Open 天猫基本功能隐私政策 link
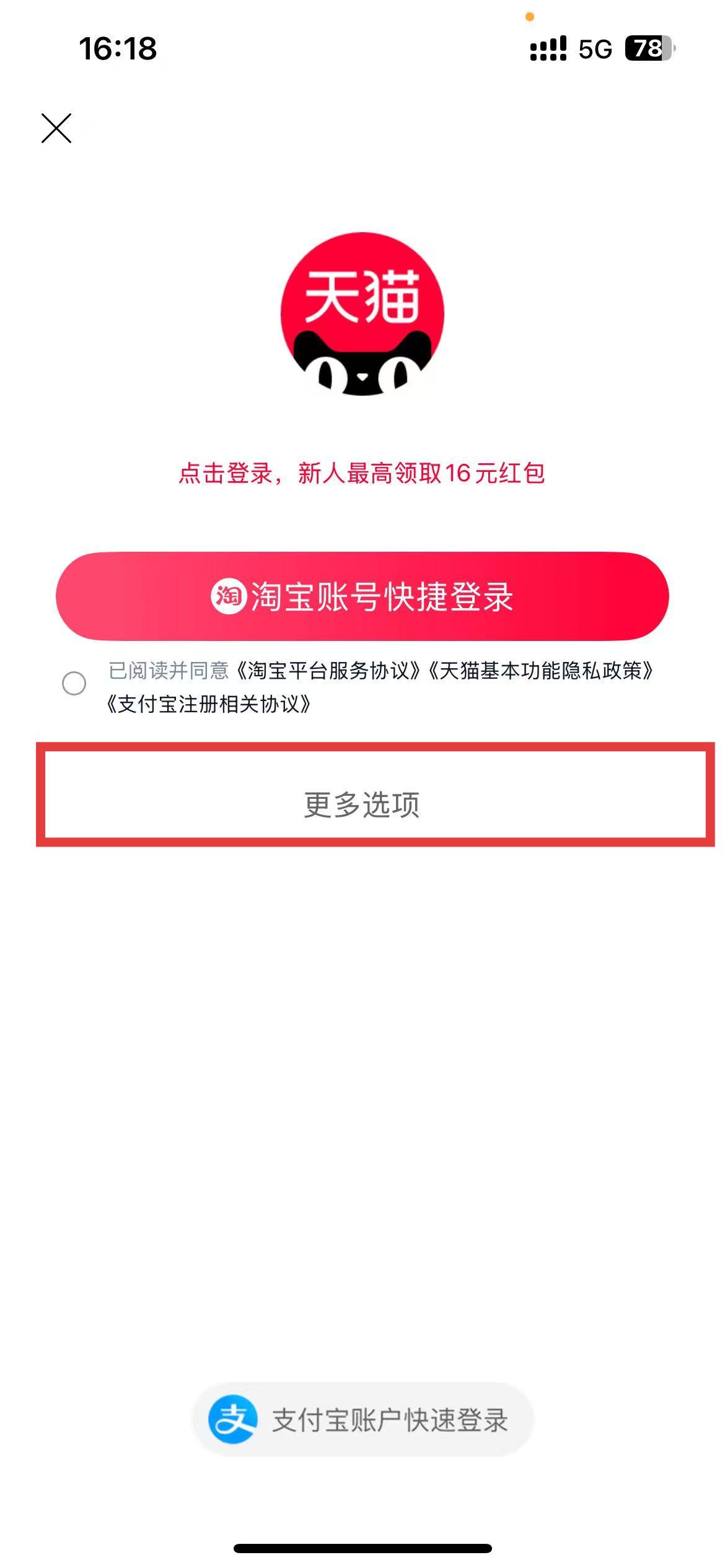Image resolution: width=725 pixels, height=1568 pixels. tap(540, 671)
